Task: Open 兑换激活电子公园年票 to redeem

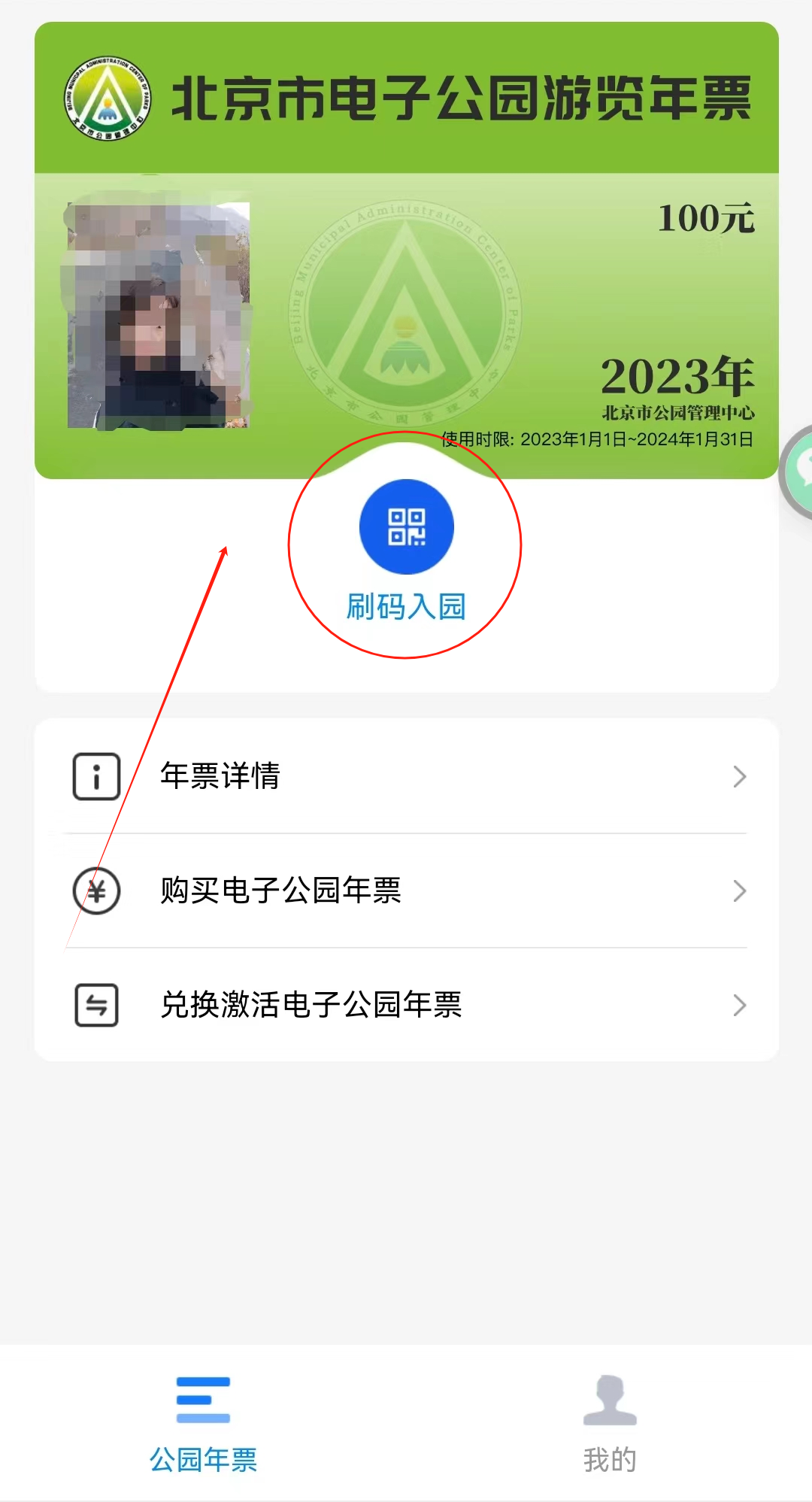Action: [311, 1006]
